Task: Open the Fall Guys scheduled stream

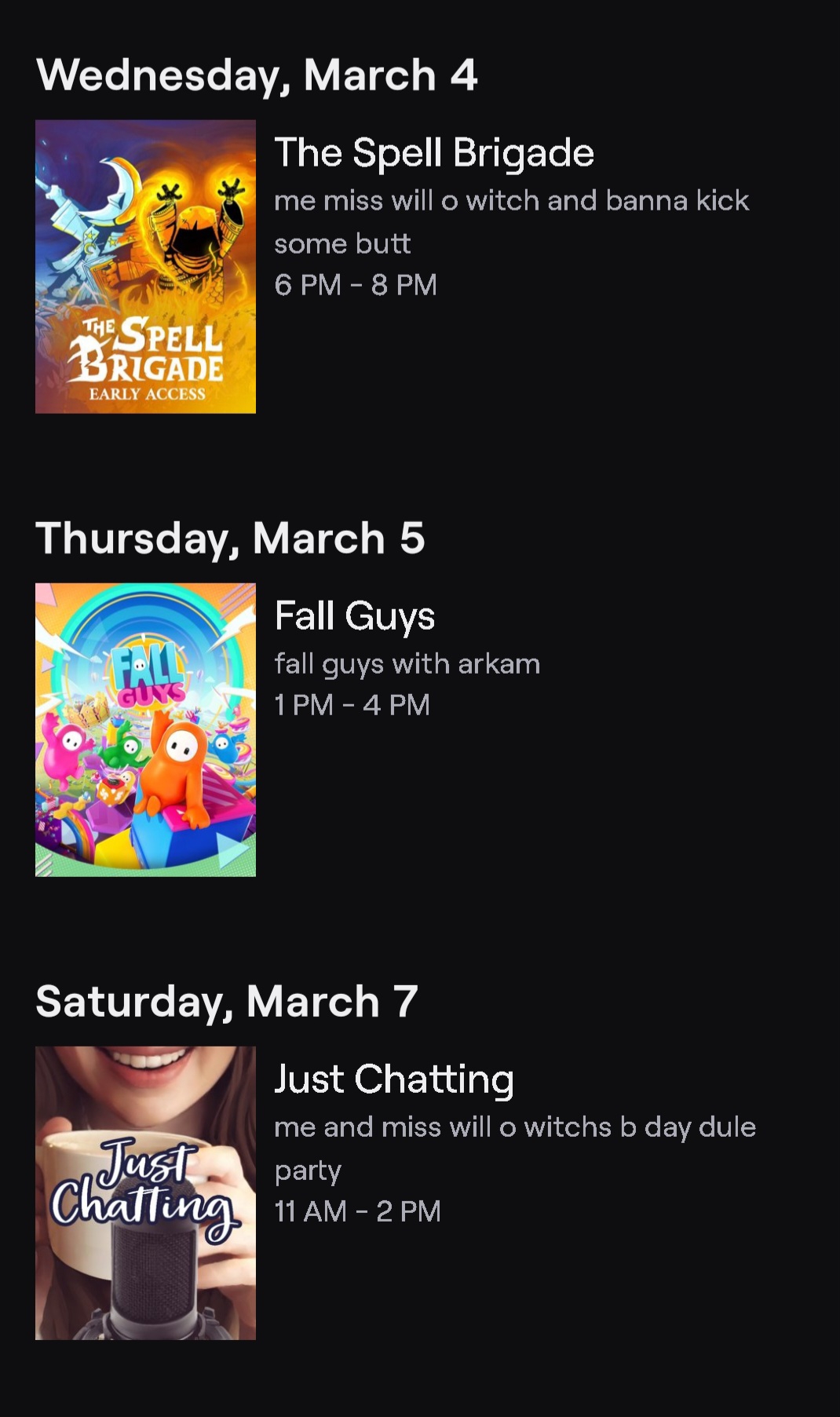Action: (x=354, y=616)
